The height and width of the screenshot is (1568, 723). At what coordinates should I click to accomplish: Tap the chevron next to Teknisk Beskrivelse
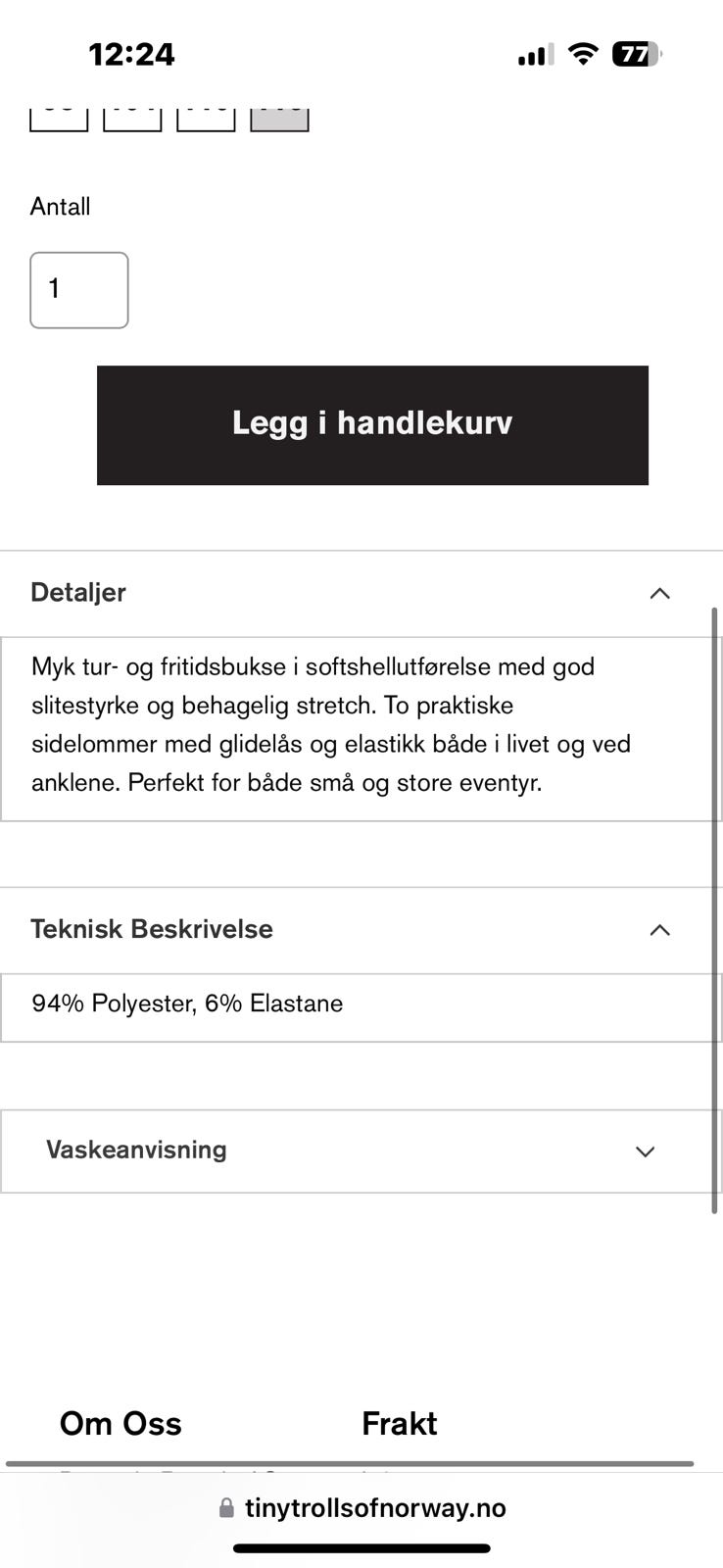pos(659,929)
